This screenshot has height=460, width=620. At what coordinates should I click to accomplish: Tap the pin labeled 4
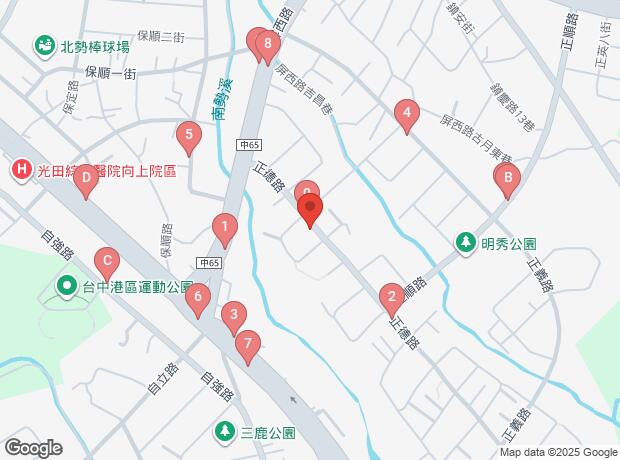click(x=407, y=116)
